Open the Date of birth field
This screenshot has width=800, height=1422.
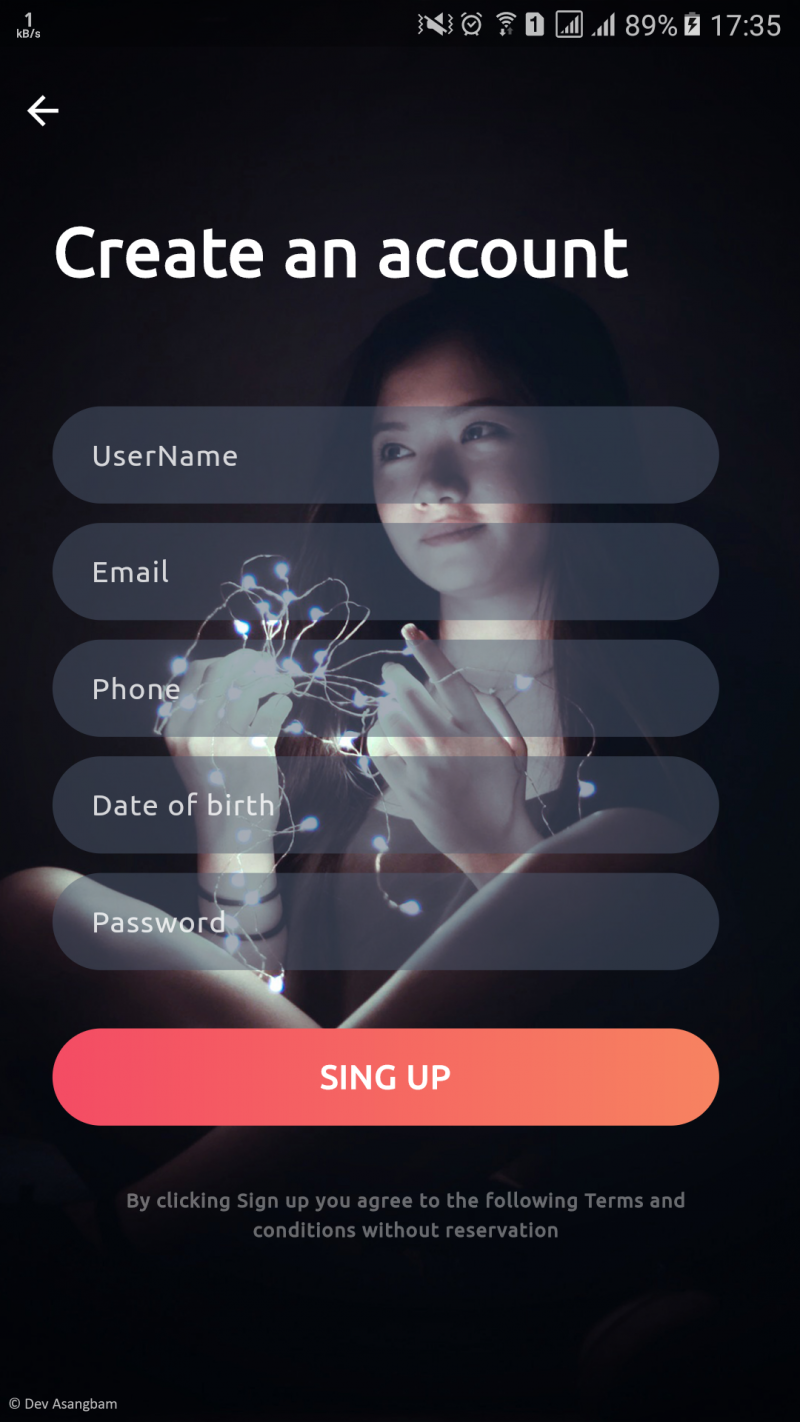(x=385, y=805)
